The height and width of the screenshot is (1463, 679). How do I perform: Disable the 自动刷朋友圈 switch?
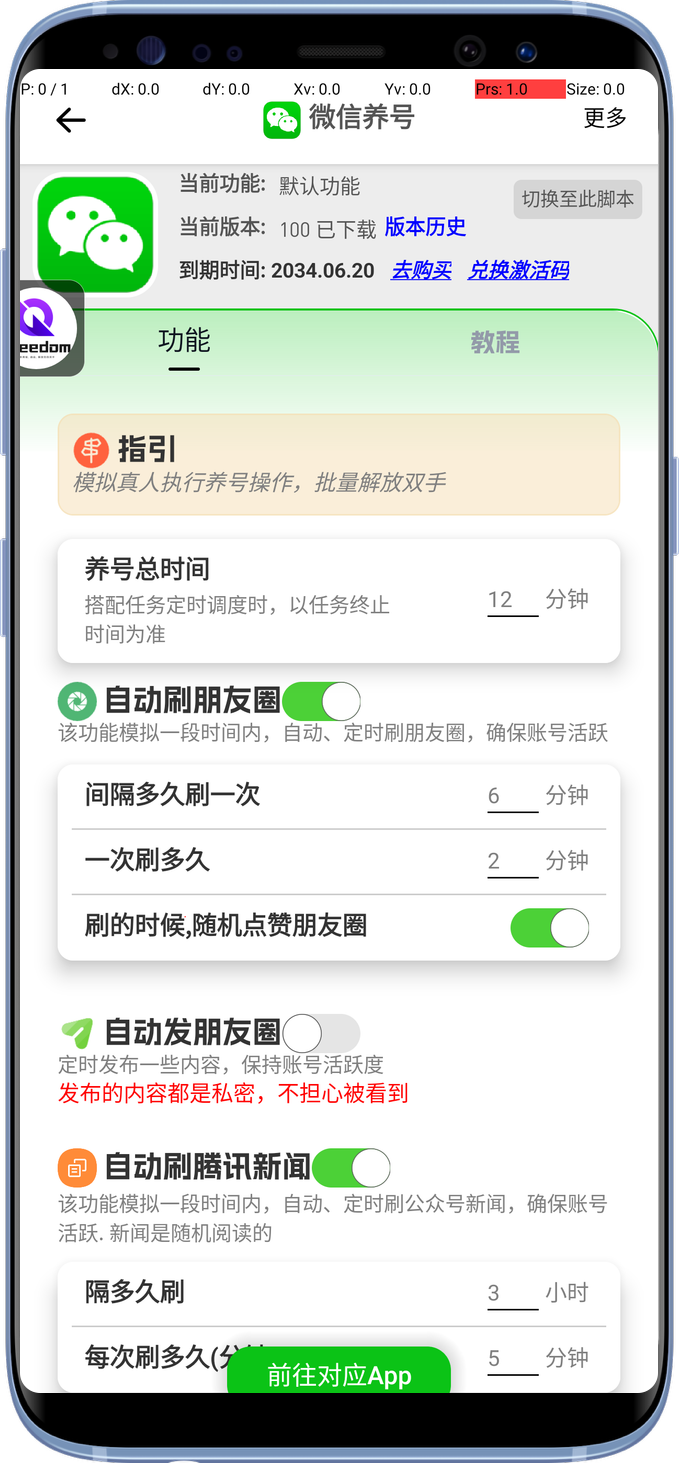pyautogui.click(x=321, y=701)
